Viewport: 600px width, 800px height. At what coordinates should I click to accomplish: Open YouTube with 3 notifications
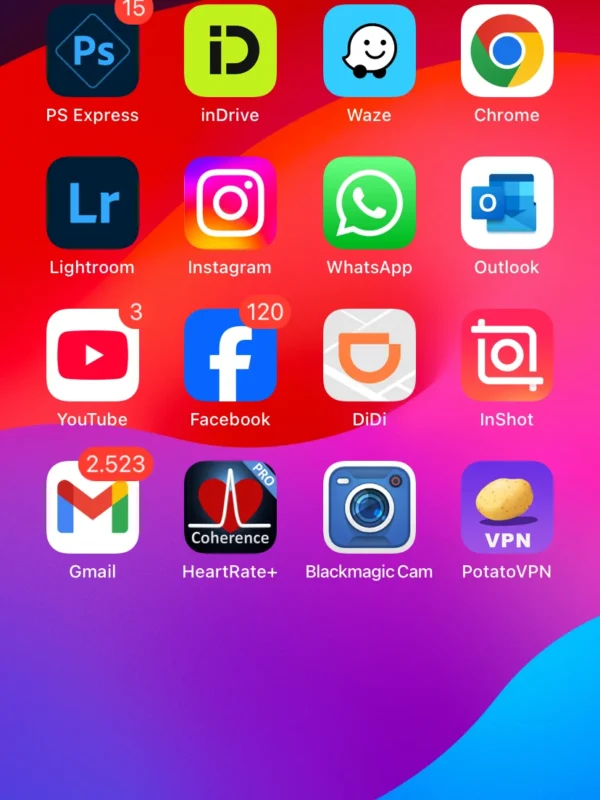click(93, 355)
